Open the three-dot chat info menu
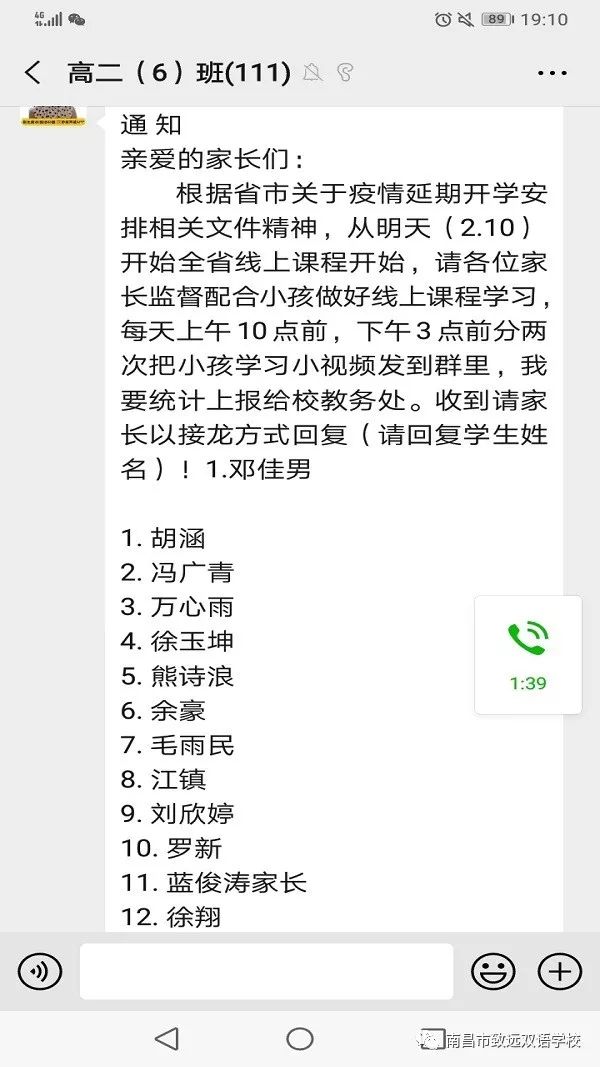 552,72
